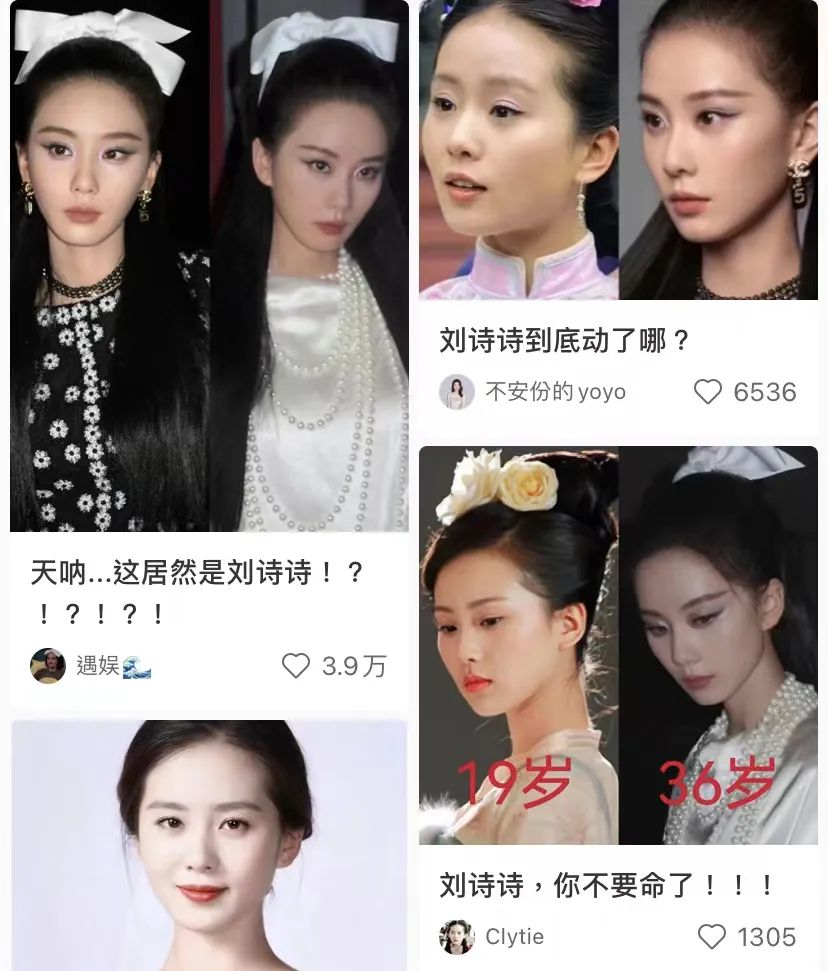
Task: Open the cover image with white hair bows
Action: pyautogui.click(x=212, y=270)
